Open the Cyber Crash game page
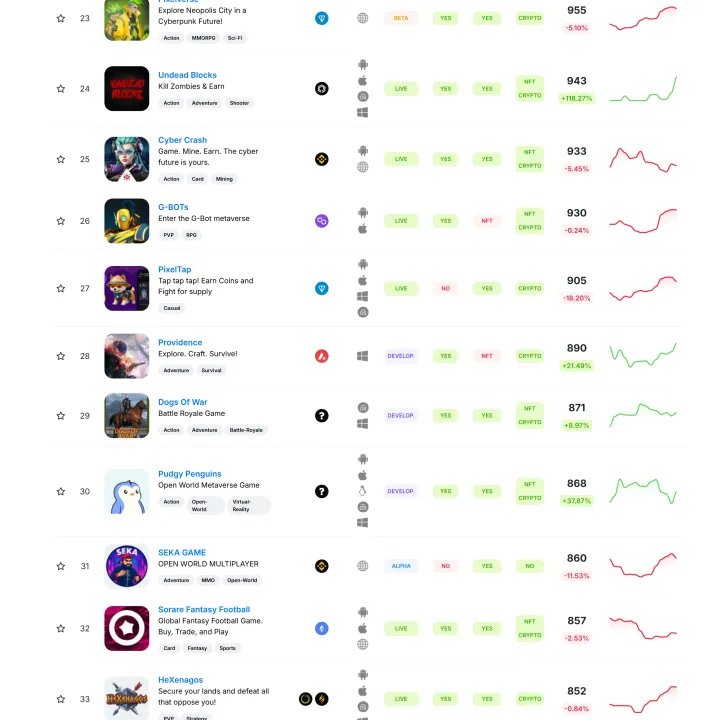Image resolution: width=720 pixels, height=720 pixels. (x=182, y=140)
